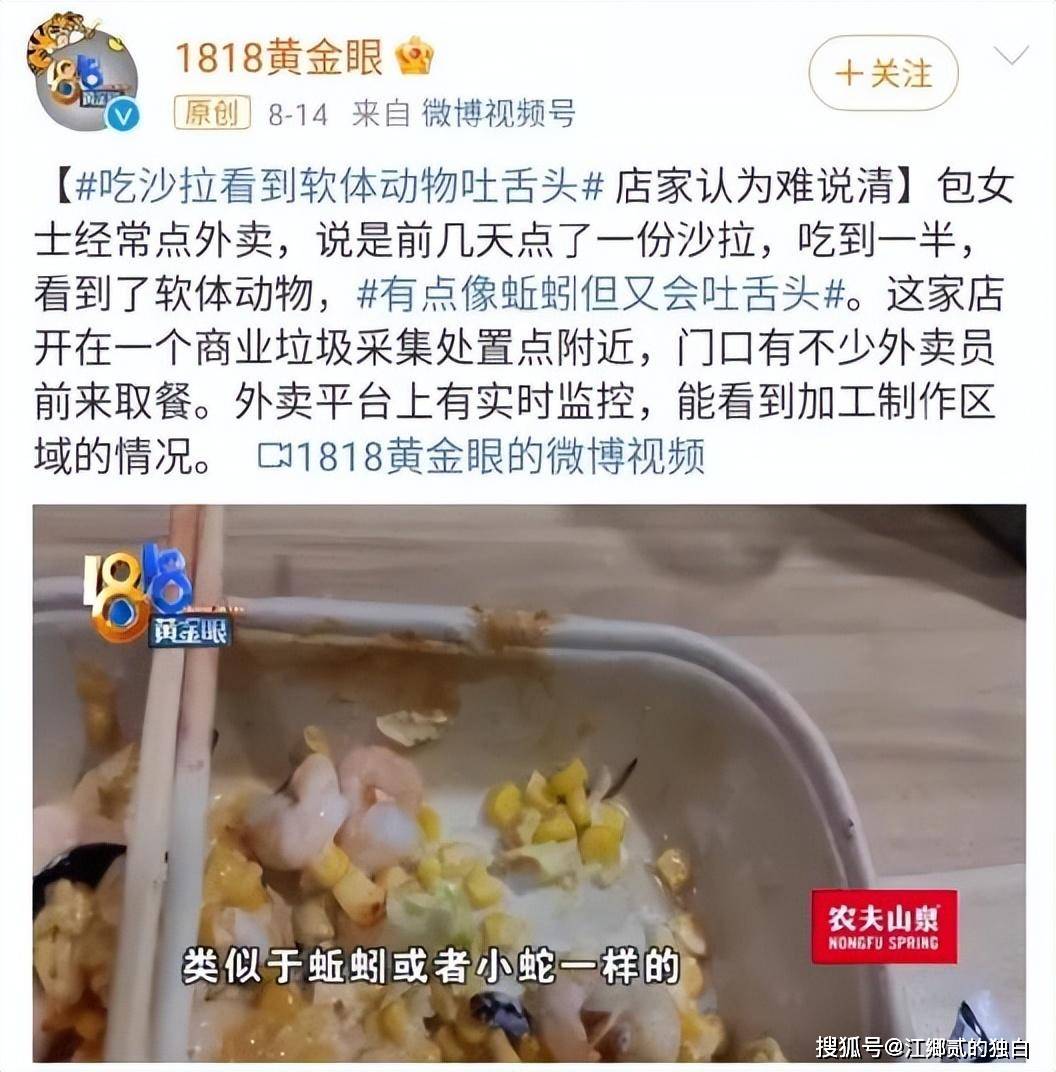Open hashtag #有点像蚯蚓但又会吐舌头#
Image resolution: width=1056 pixels, height=1072 pixels.
point(602,294)
